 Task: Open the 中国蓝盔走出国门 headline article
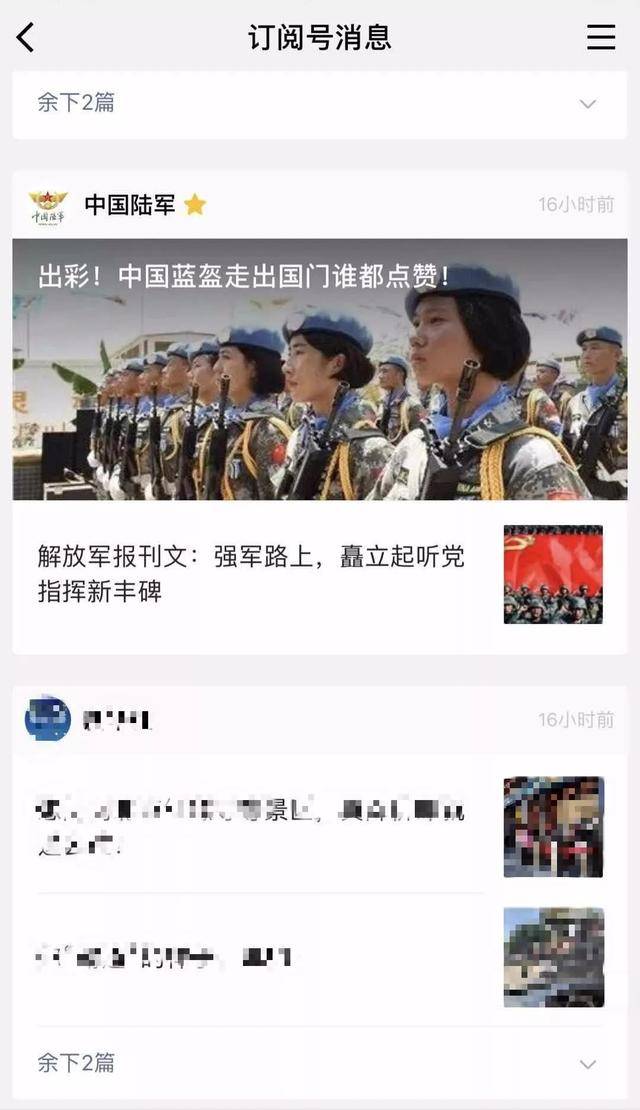click(x=320, y=370)
